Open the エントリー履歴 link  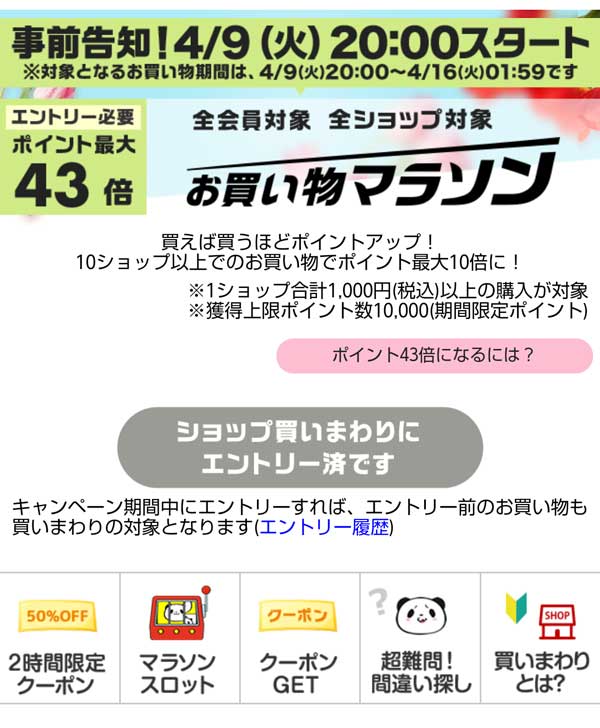[324, 526]
